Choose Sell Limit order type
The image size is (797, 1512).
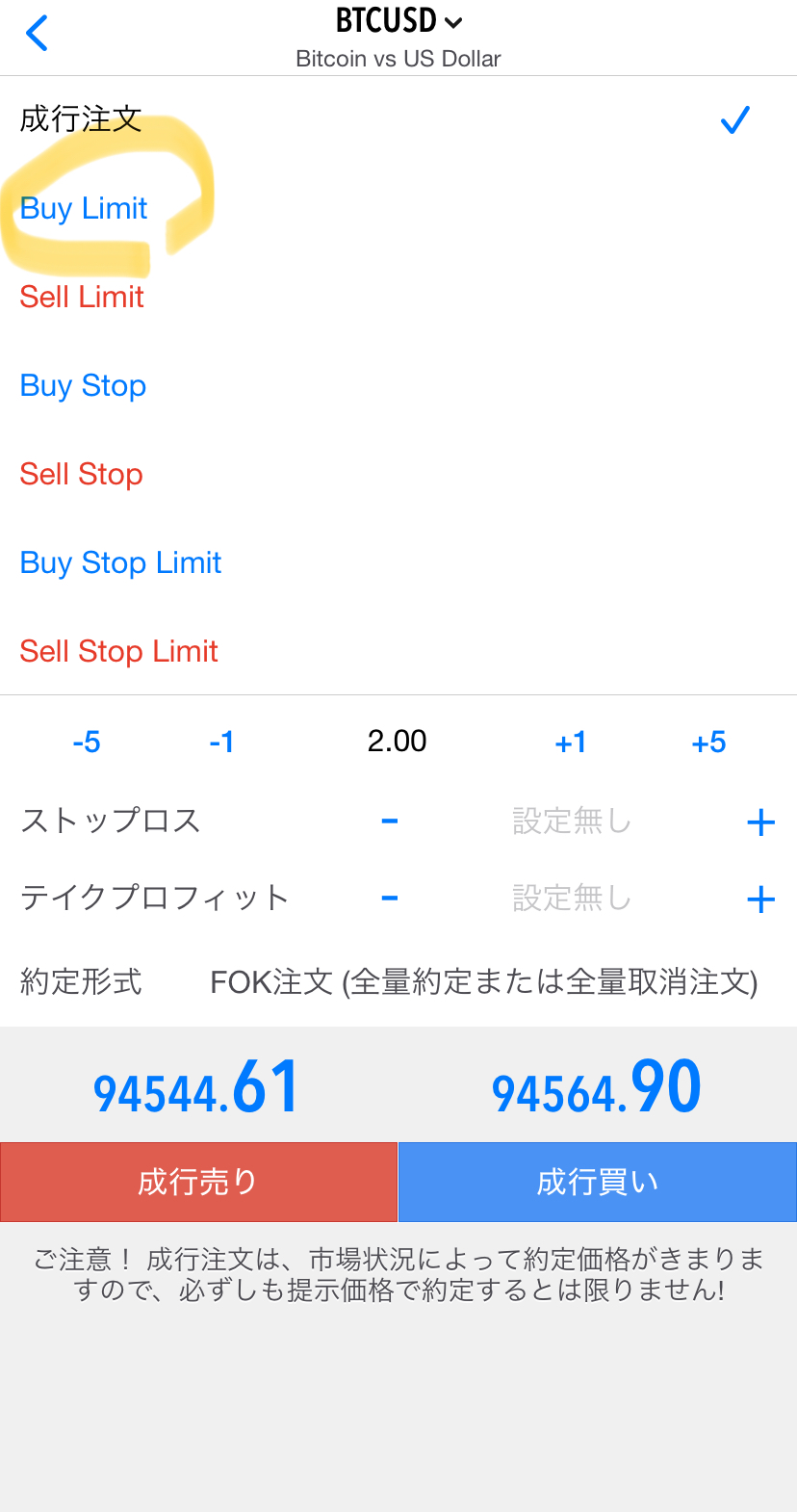tap(82, 297)
